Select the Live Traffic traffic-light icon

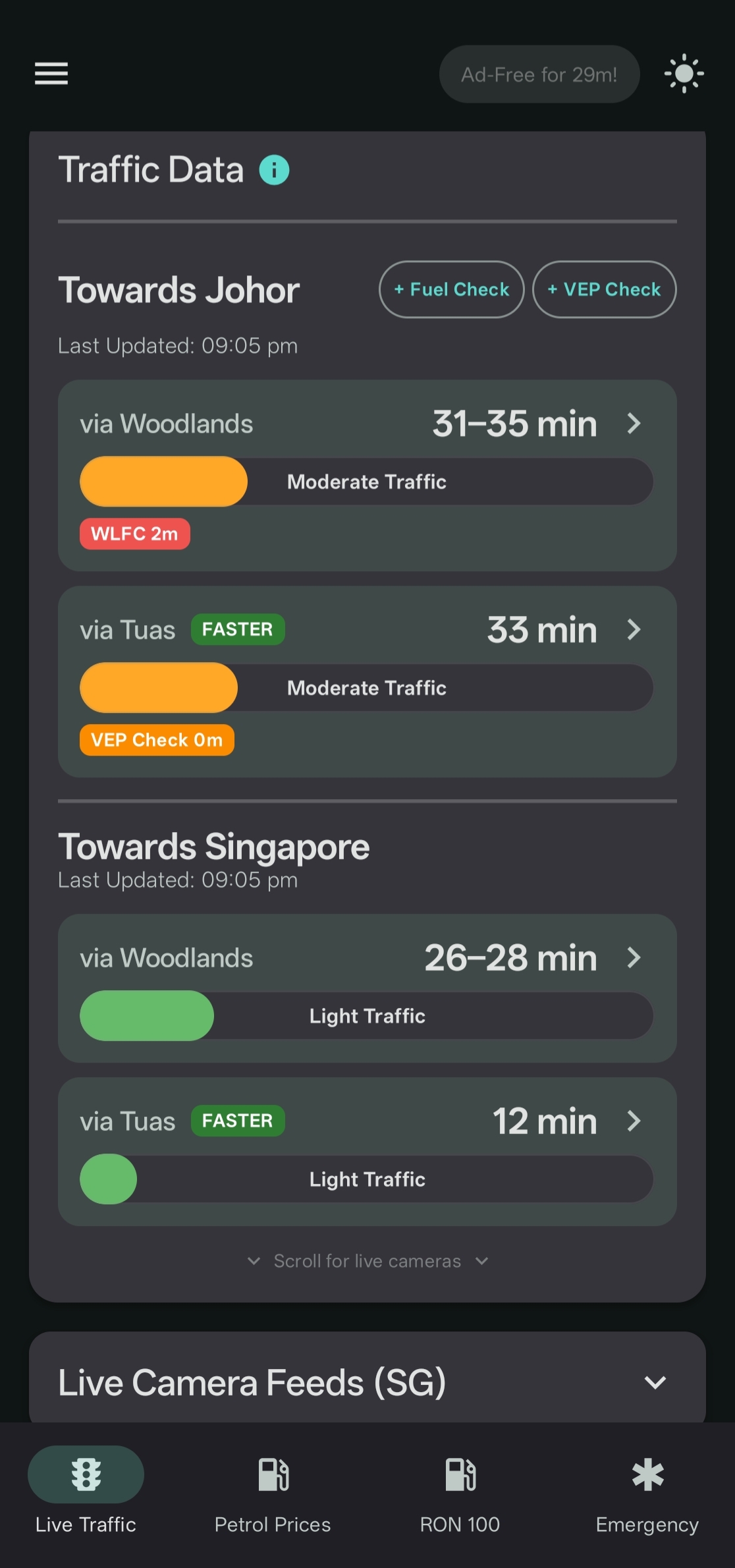click(86, 1474)
